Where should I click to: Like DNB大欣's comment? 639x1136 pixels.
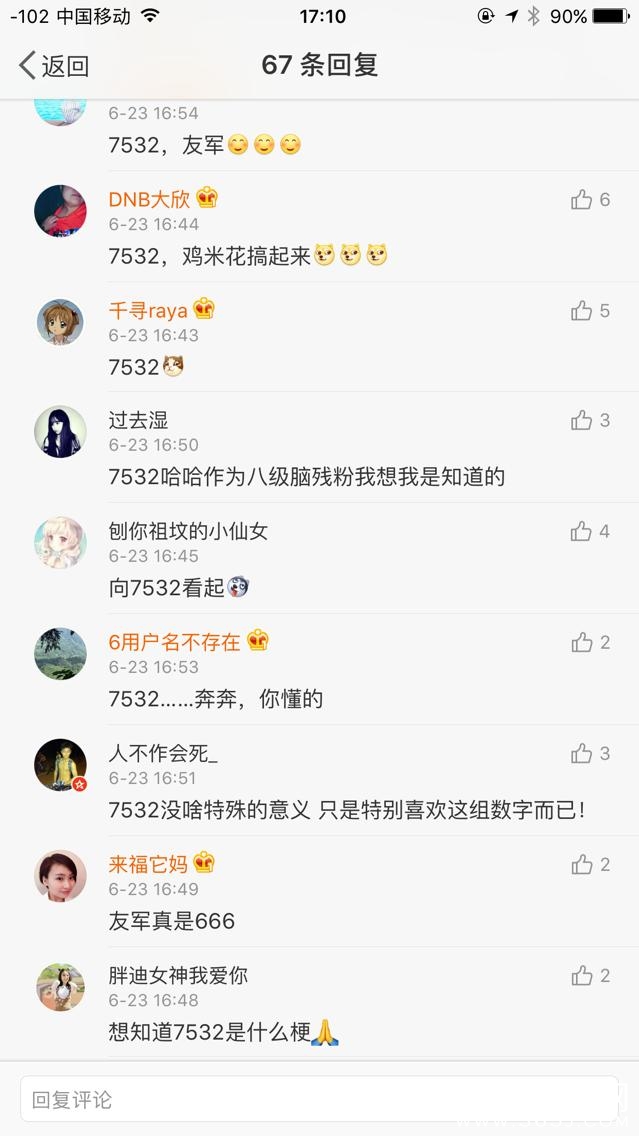(x=582, y=200)
